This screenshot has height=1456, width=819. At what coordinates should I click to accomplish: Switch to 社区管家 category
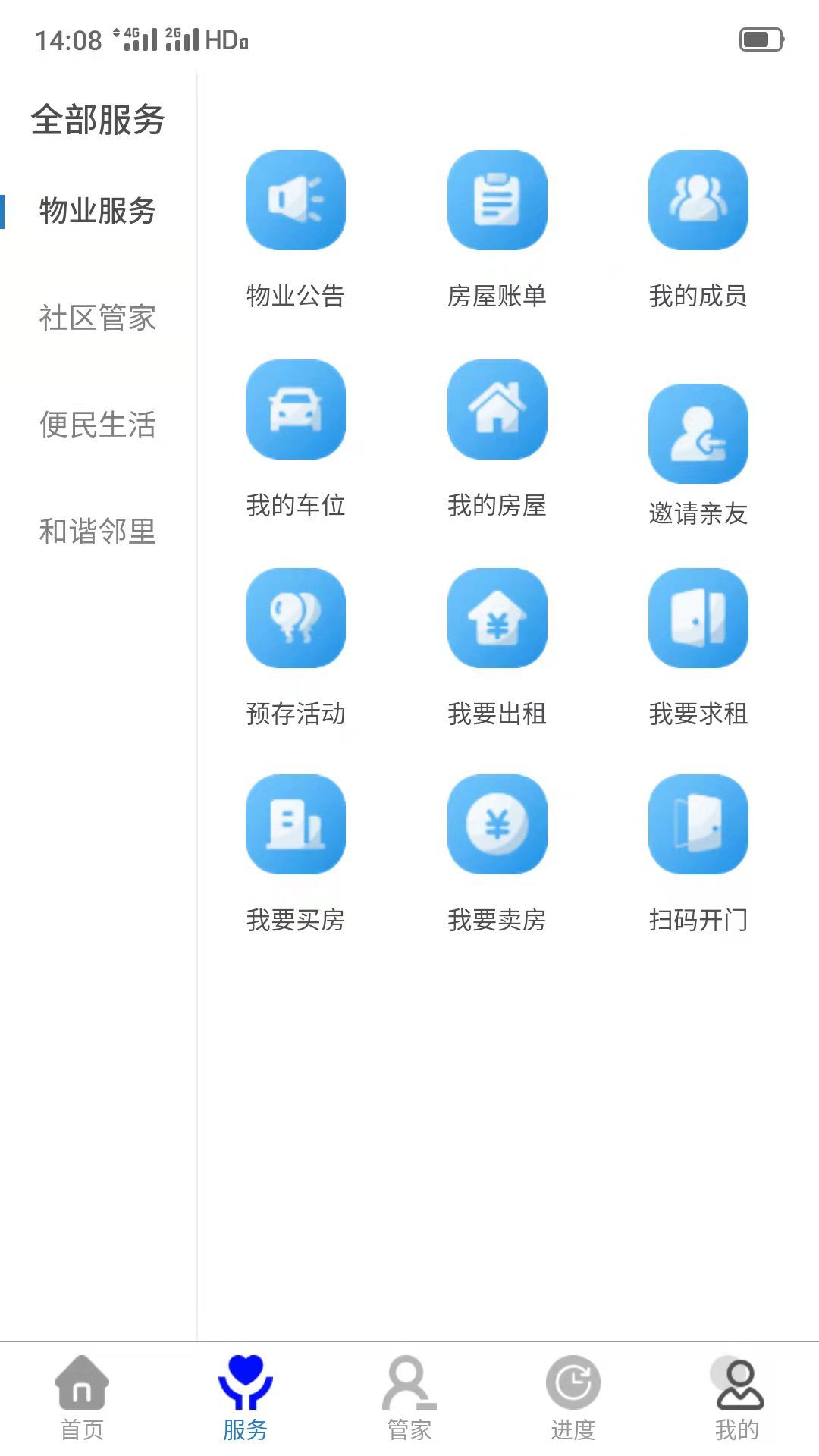click(98, 318)
